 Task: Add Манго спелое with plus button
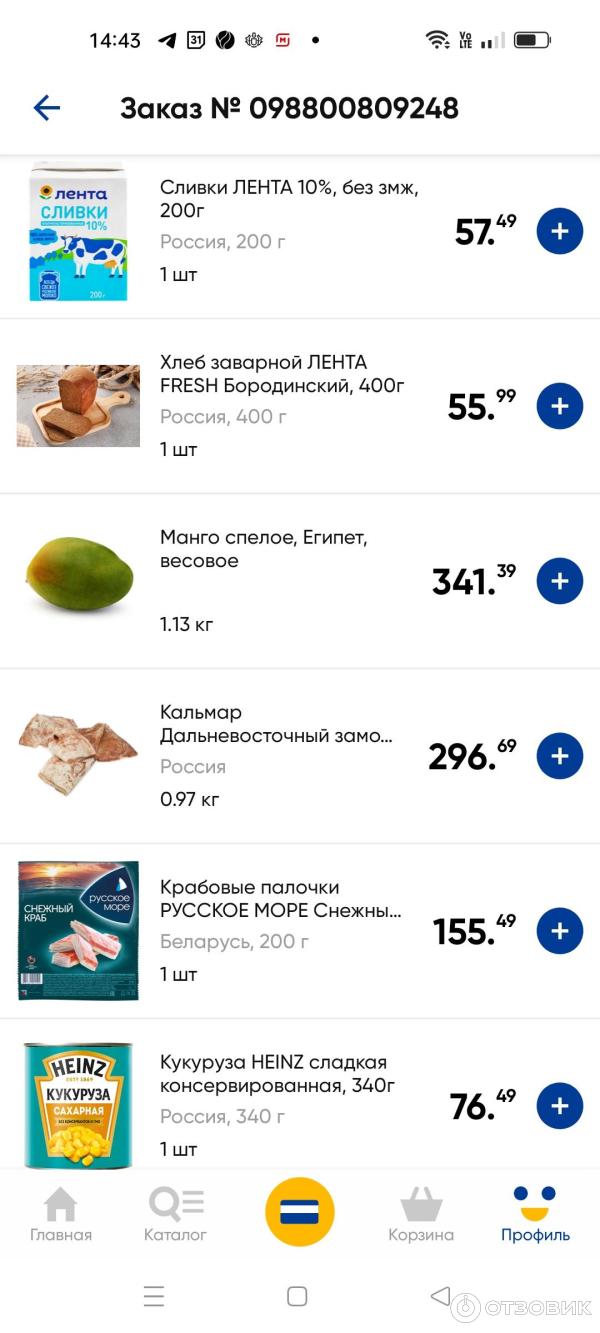coord(559,581)
